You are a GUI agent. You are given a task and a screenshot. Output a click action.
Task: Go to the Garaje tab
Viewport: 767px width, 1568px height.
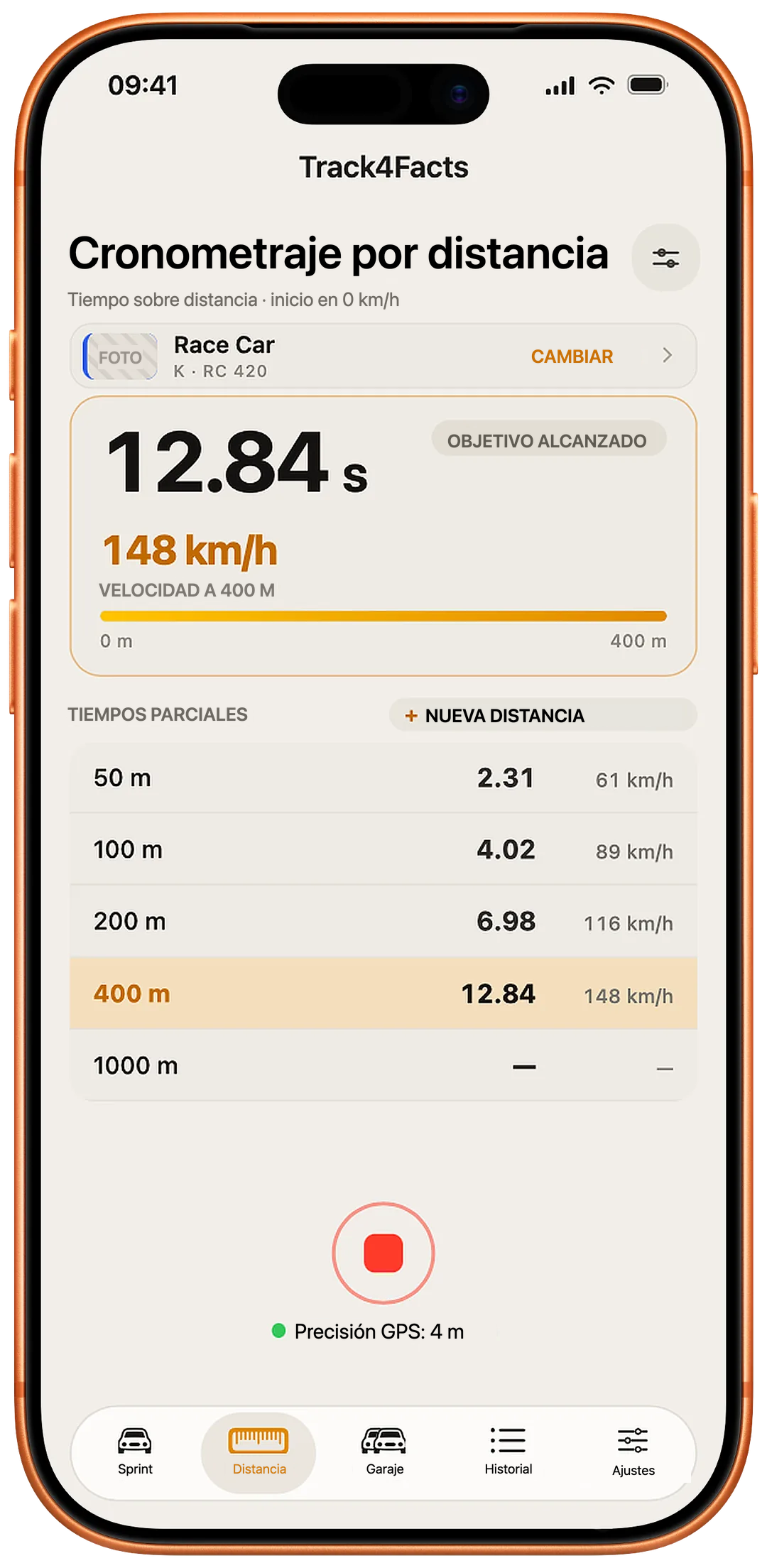384,1452
